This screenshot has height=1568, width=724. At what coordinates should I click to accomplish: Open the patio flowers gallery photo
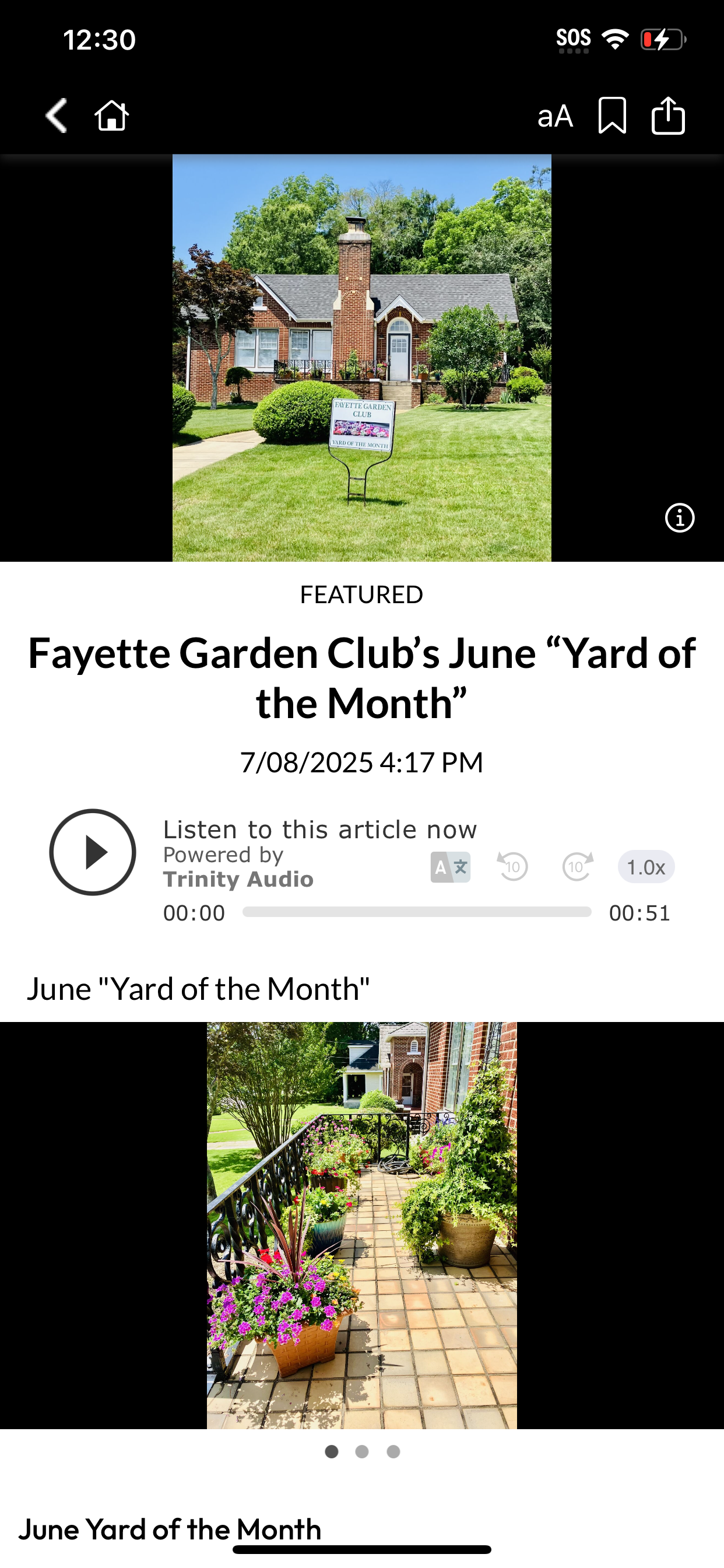tap(362, 1226)
